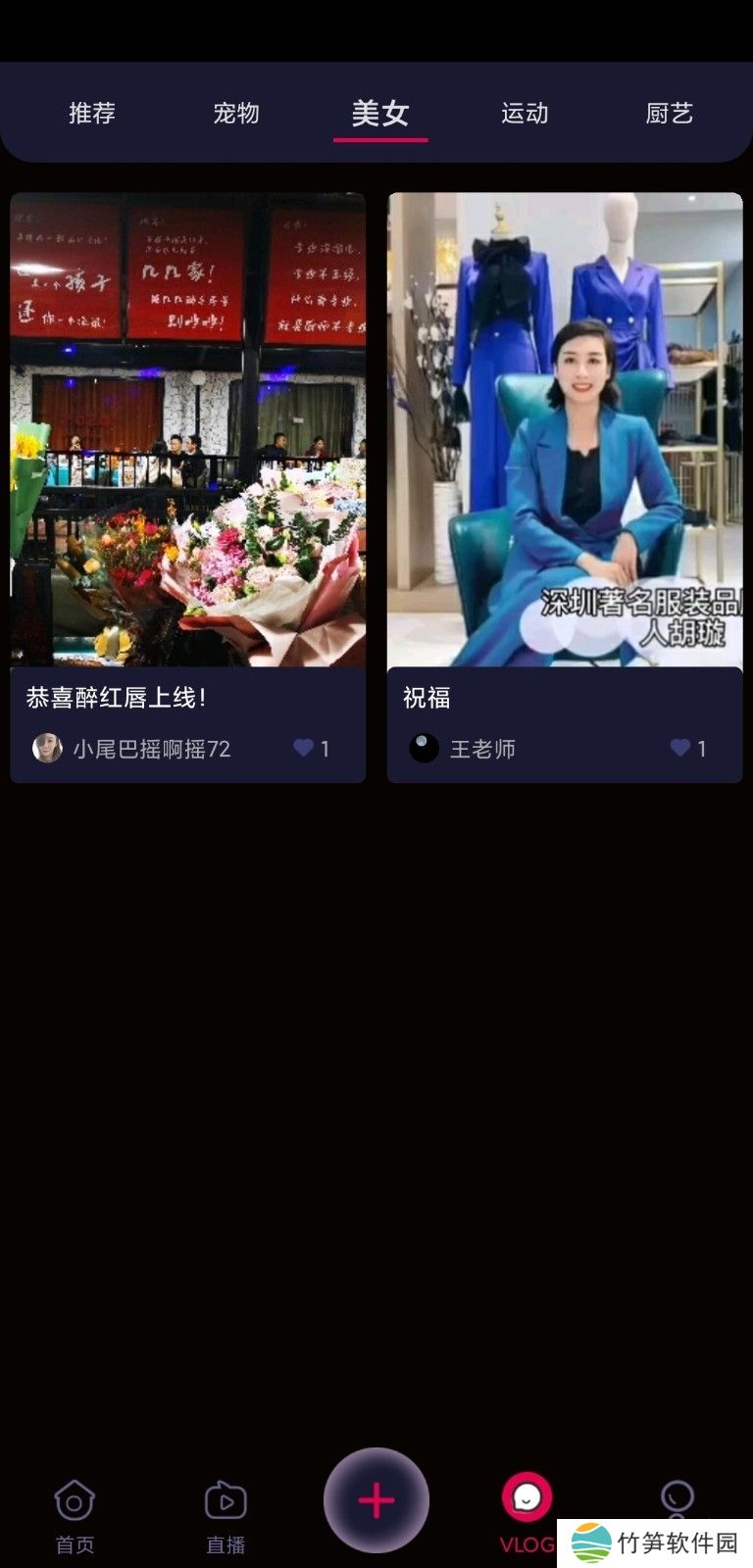Tap the plus button to create a post

point(376,1500)
